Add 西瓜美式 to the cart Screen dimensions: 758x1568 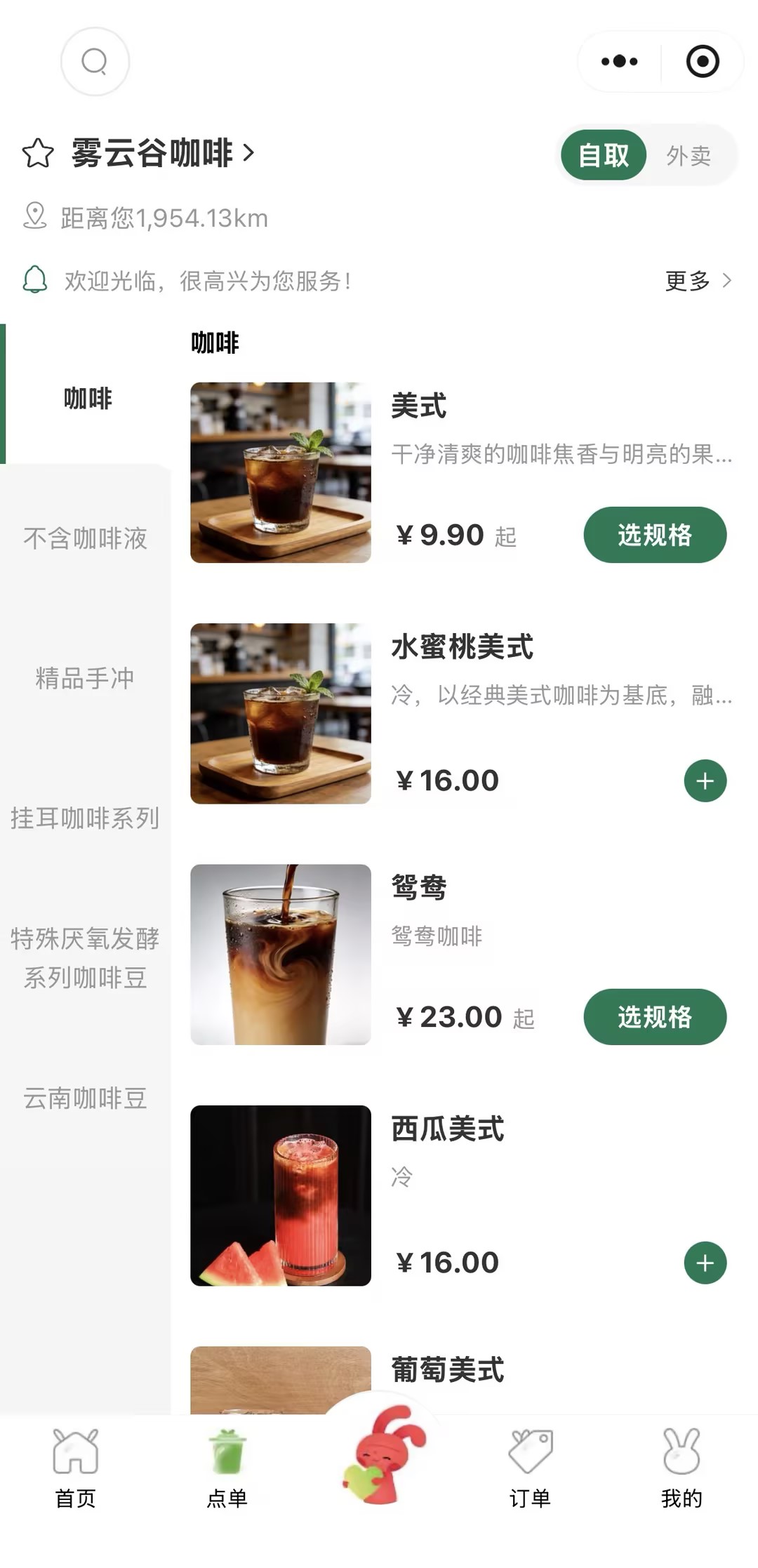point(705,1263)
